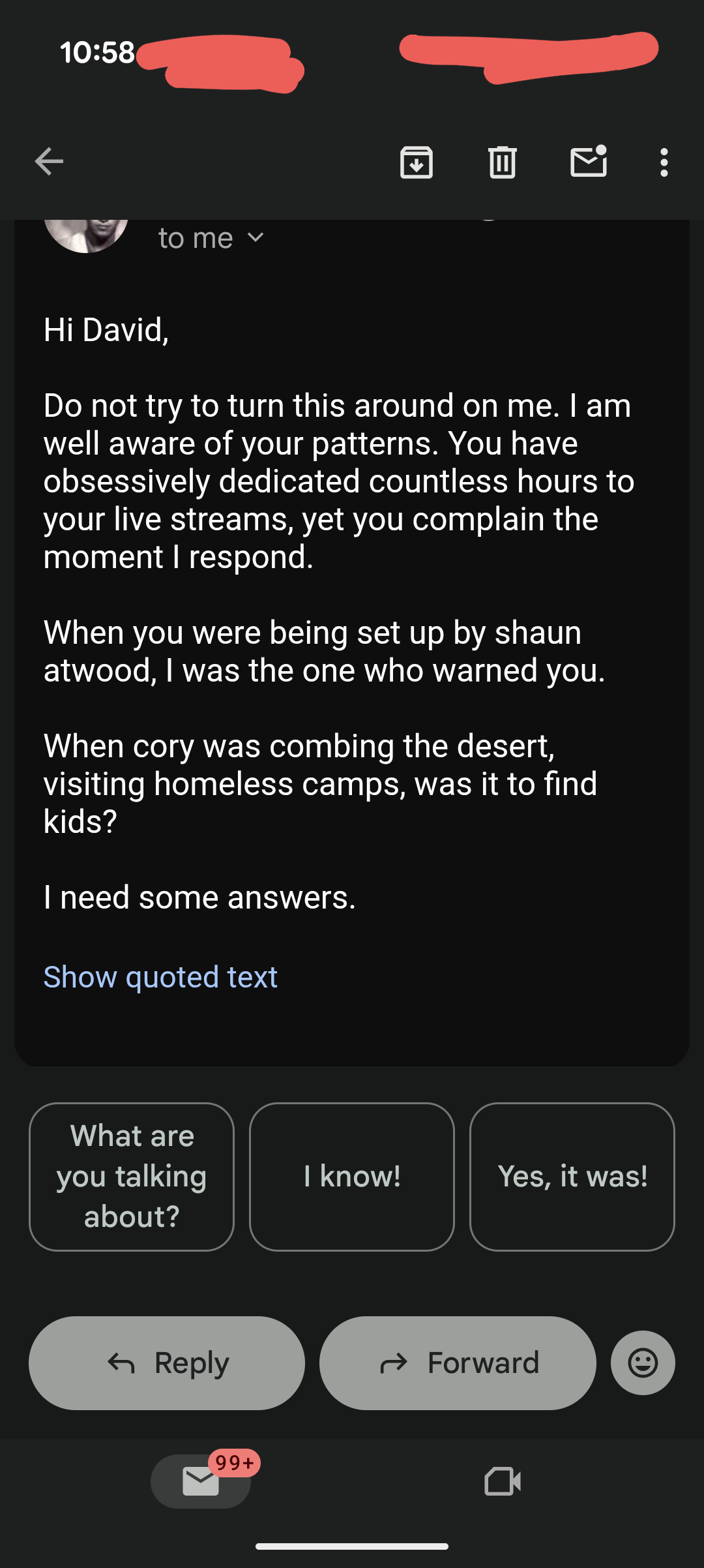
Task: Use the "Yes, it was!" quick reply
Action: tap(572, 1177)
